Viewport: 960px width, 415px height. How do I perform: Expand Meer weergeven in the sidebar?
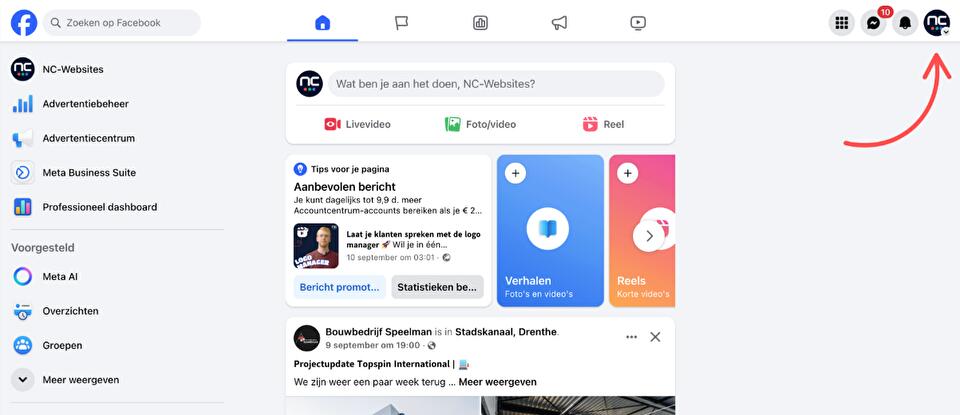click(80, 380)
